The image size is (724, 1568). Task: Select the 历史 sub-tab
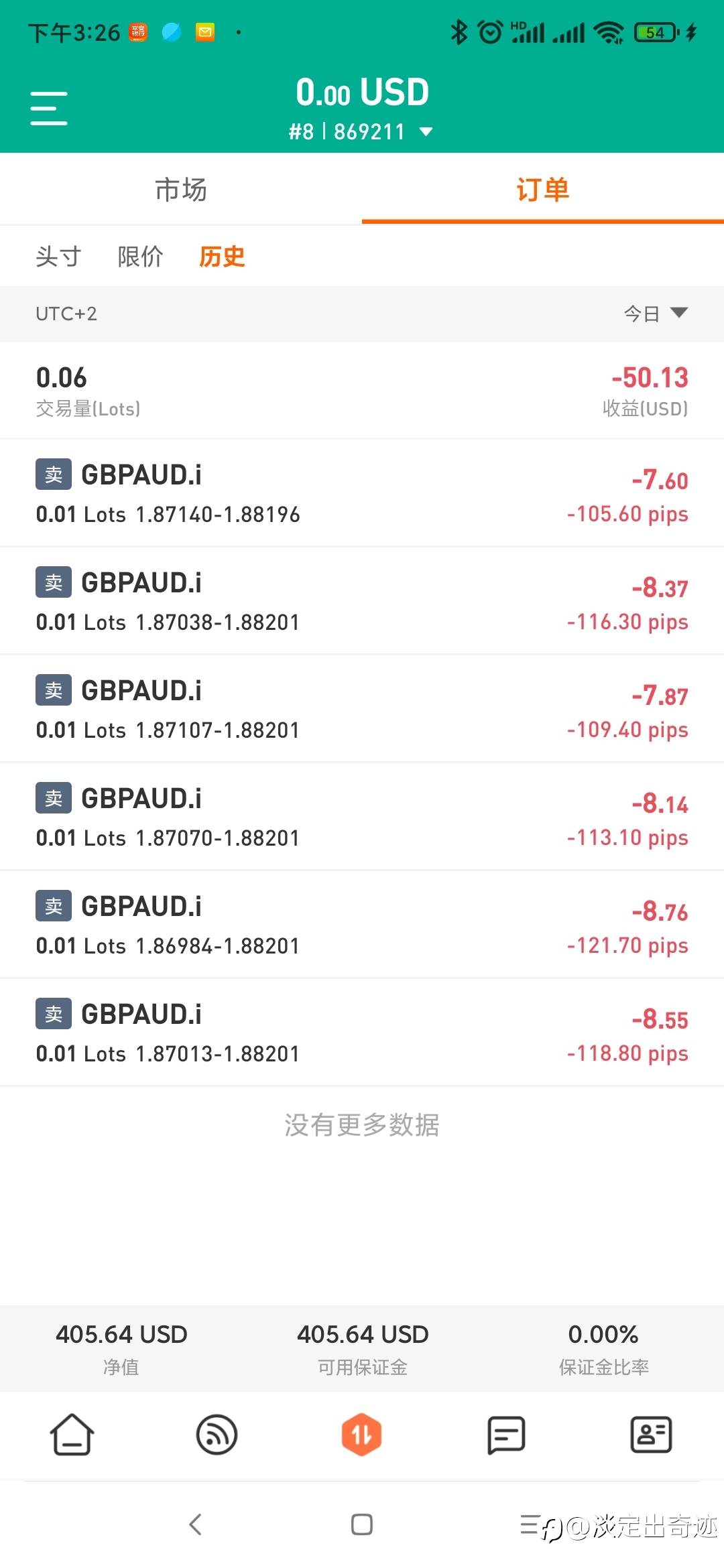(222, 257)
